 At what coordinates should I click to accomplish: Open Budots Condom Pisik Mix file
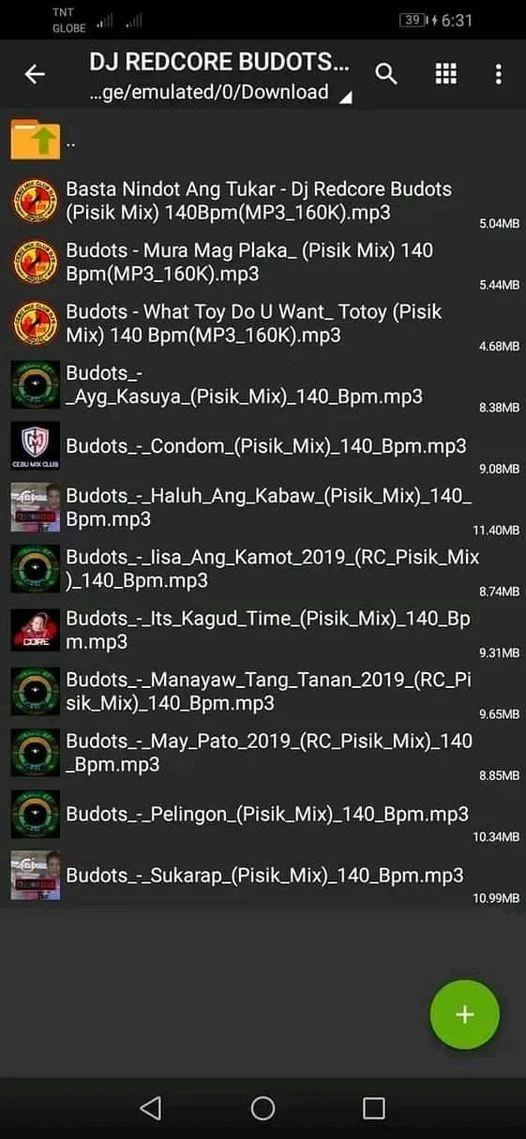click(263, 446)
